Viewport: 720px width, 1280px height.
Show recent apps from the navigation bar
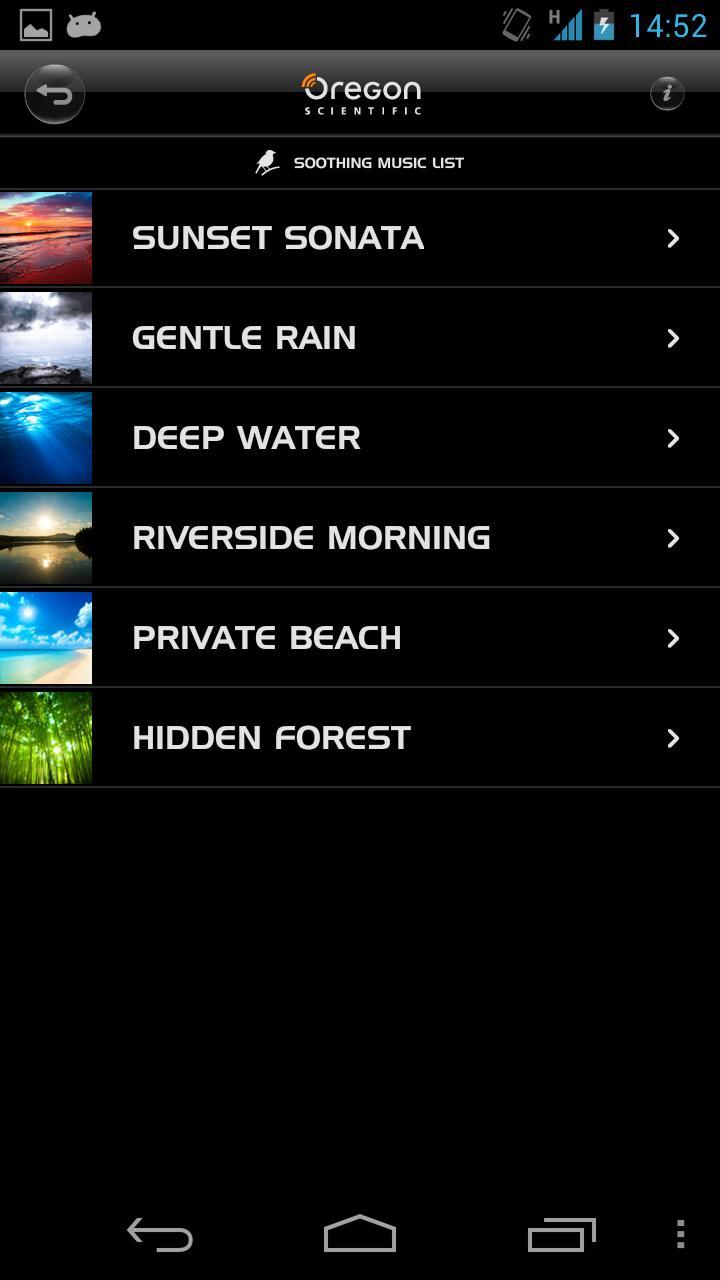pos(561,1234)
